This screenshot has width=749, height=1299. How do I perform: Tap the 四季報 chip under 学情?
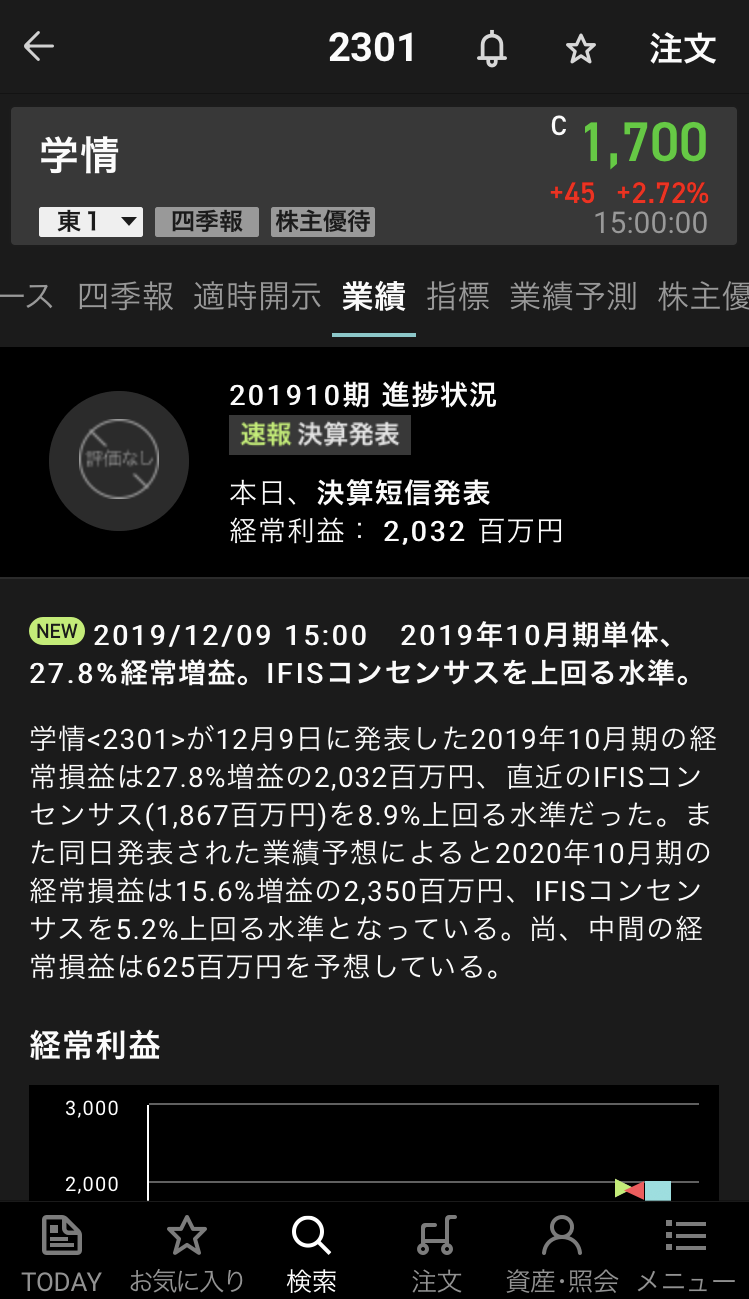coord(207,221)
